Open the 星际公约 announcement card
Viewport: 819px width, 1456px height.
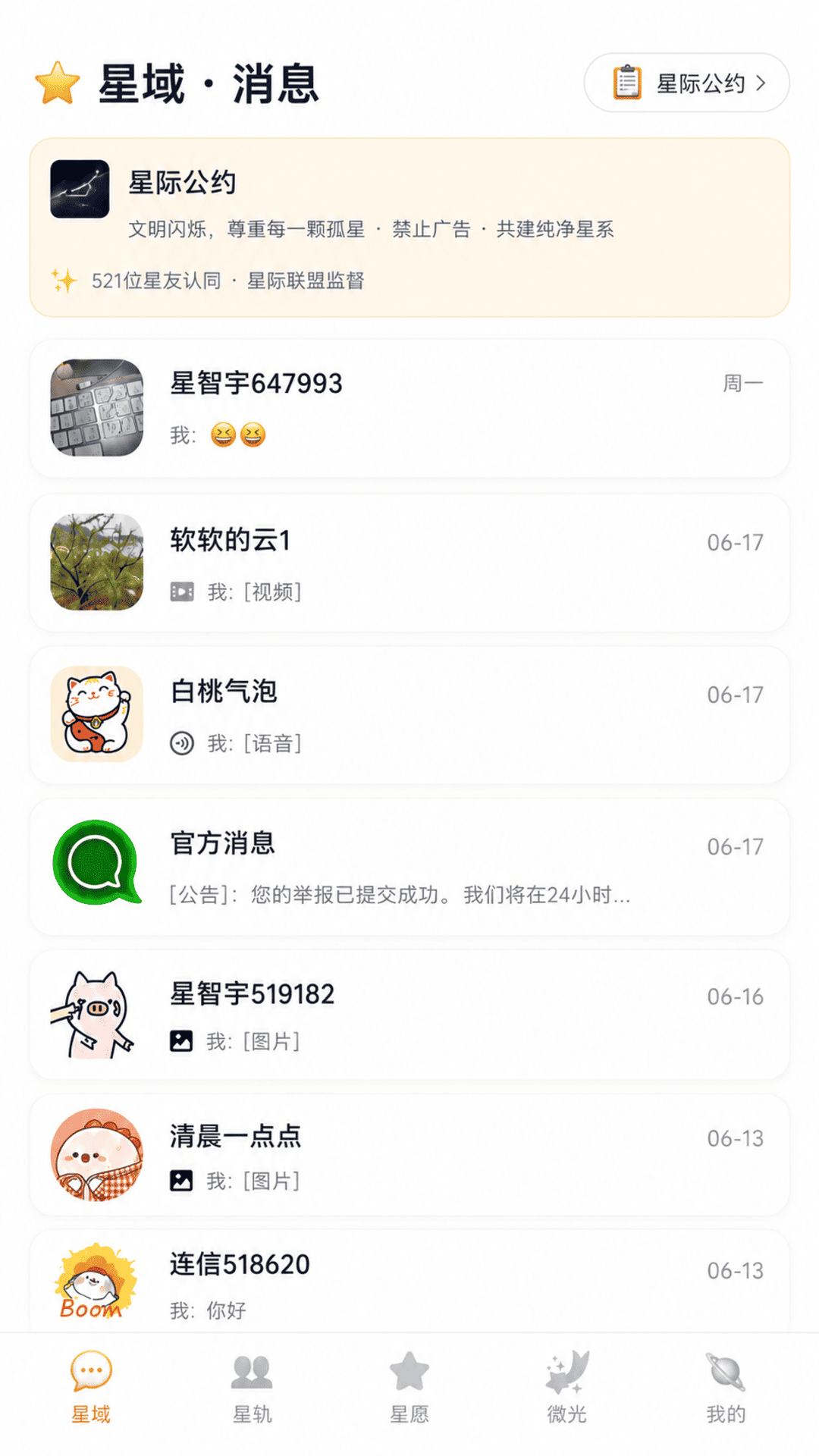(409, 227)
